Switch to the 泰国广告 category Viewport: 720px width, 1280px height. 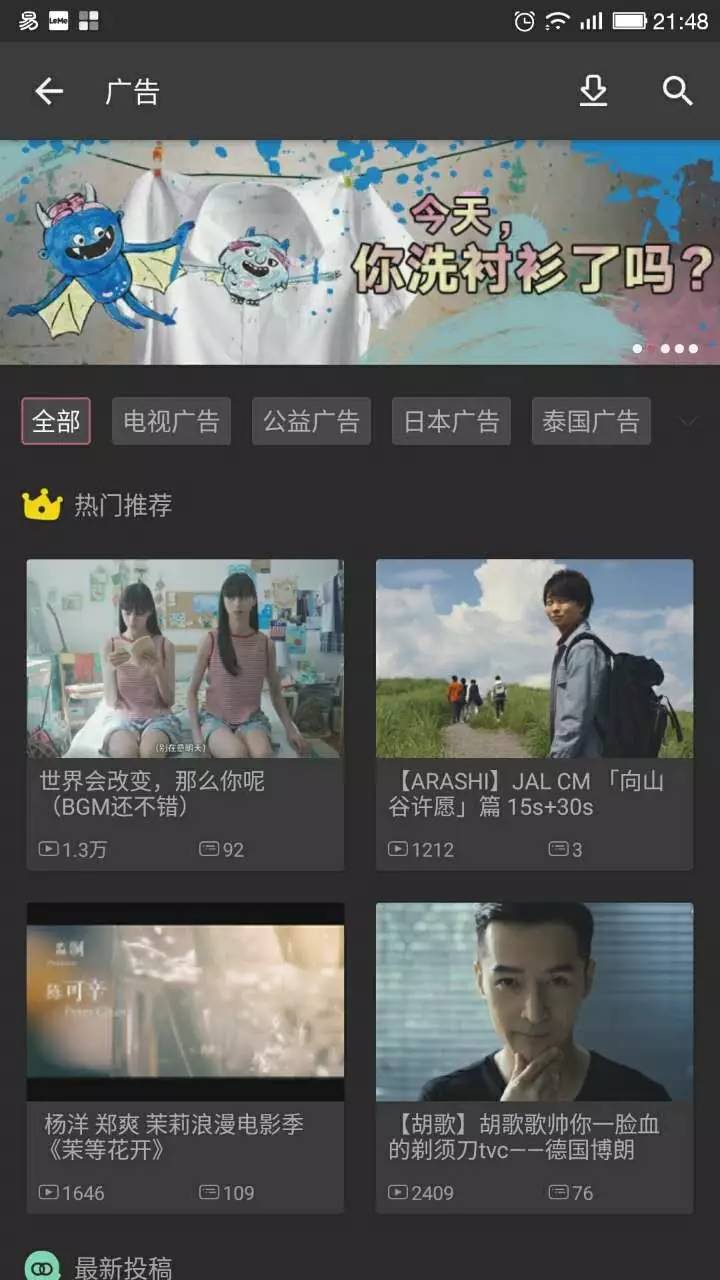(x=590, y=421)
